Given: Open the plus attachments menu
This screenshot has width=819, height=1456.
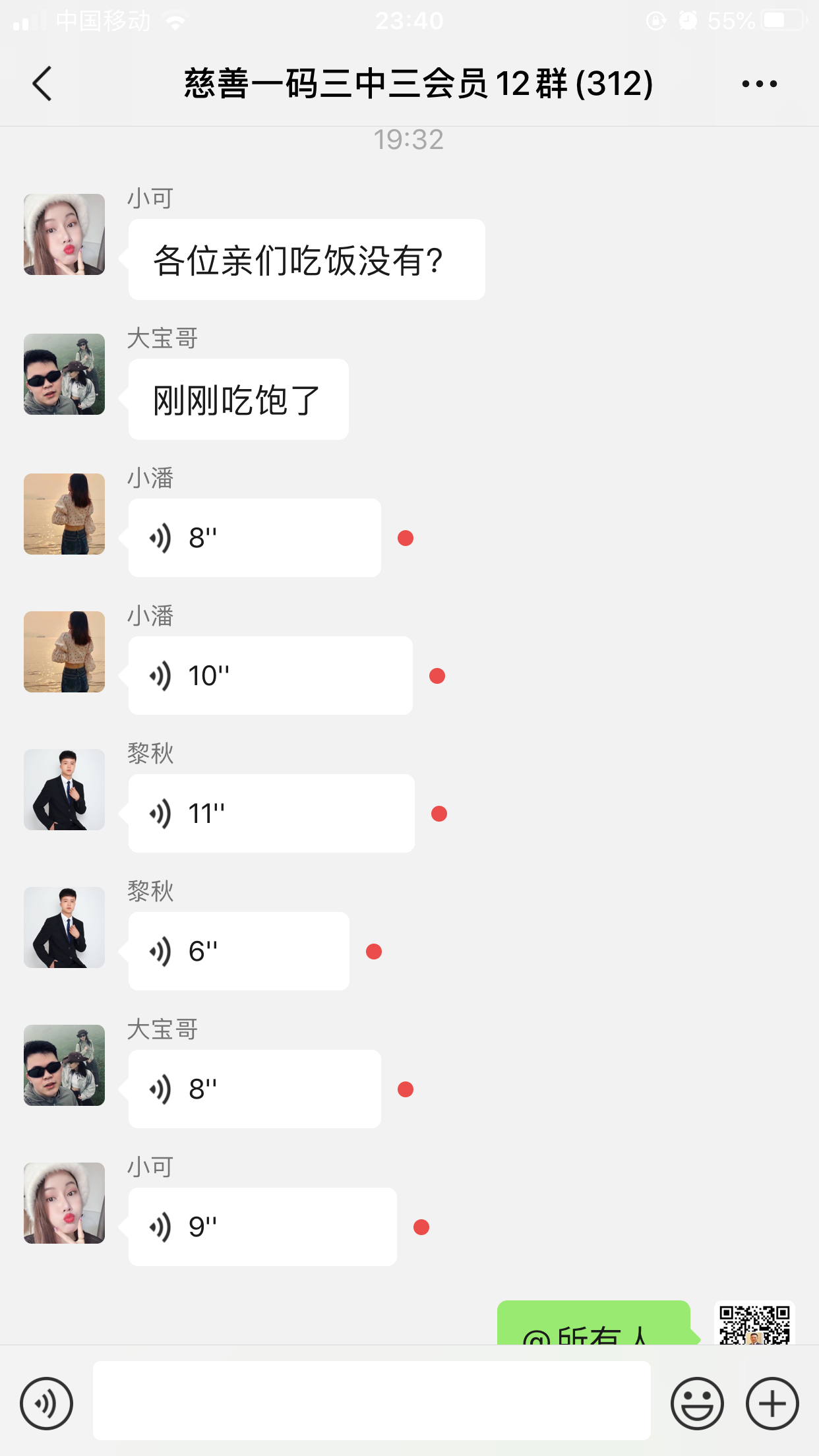Looking at the screenshot, I should [772, 1403].
